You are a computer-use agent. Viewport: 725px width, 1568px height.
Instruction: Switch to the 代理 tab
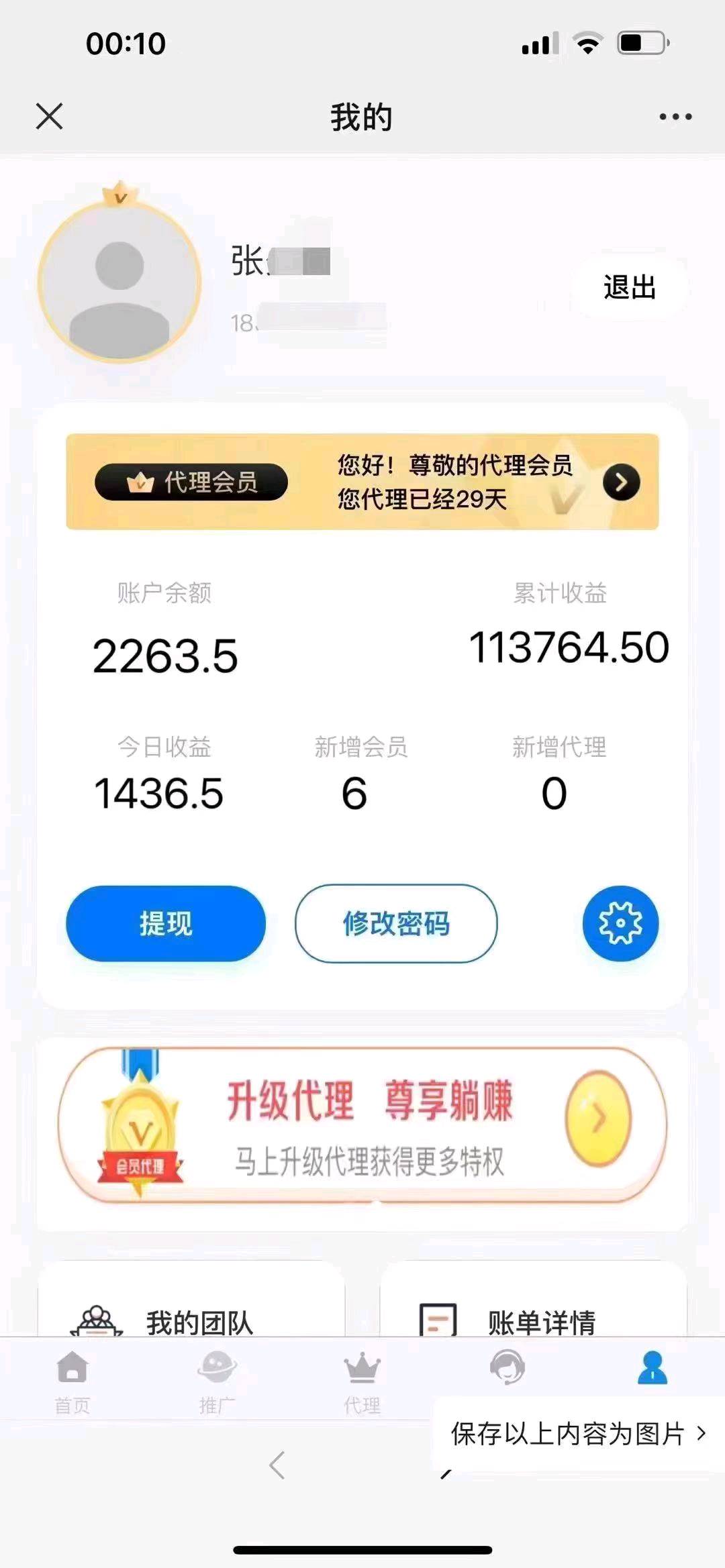tap(362, 1381)
